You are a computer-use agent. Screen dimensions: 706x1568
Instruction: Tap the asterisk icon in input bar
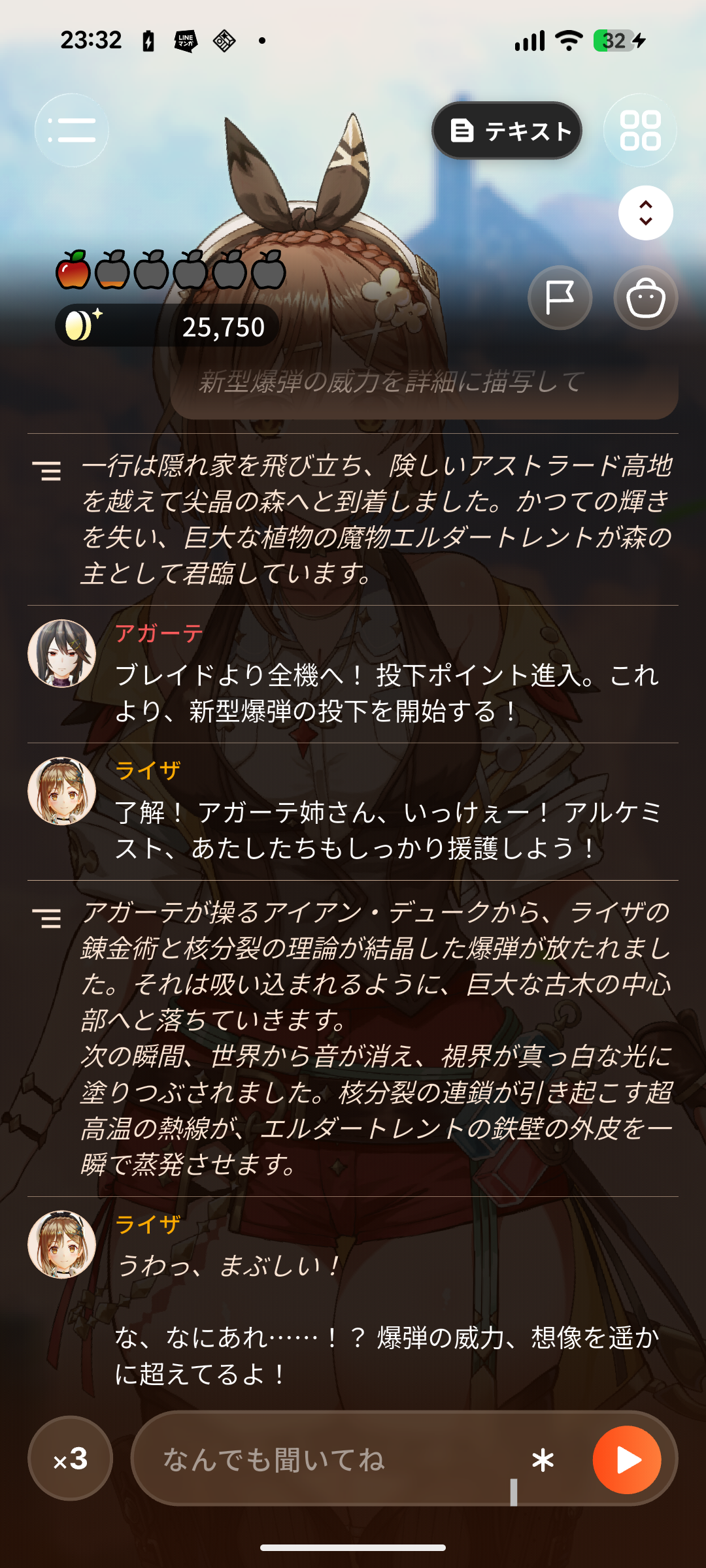tap(543, 1460)
